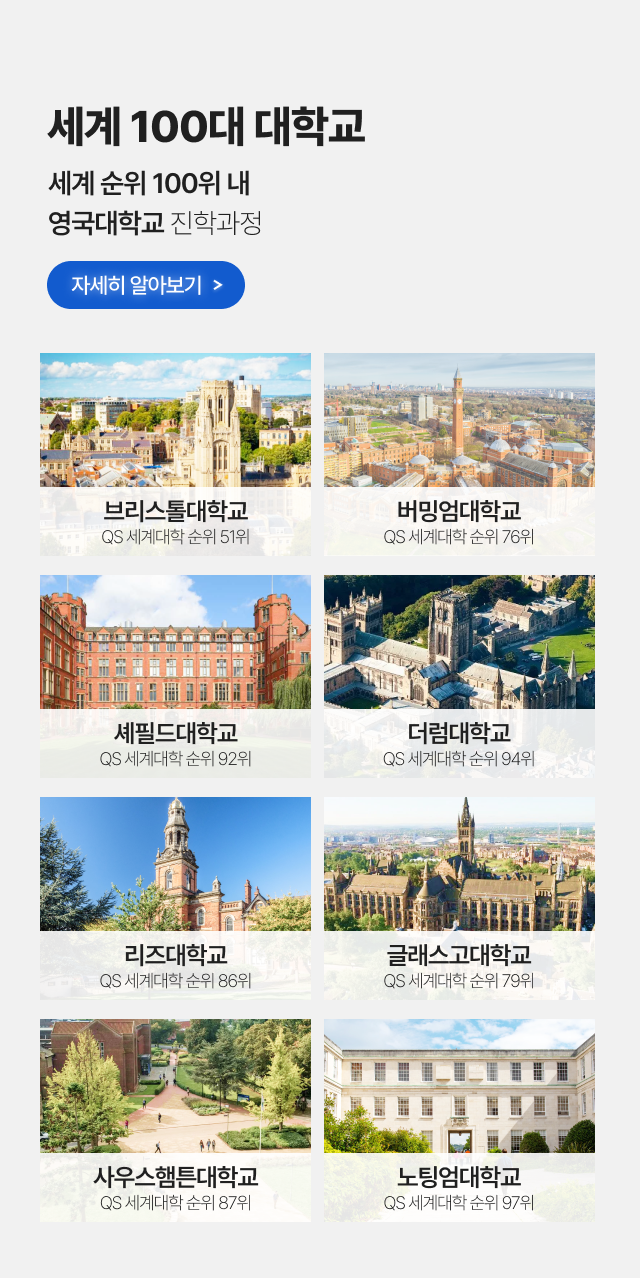Open the 더럼대학교 card
The image size is (640, 1278).
click(459, 676)
